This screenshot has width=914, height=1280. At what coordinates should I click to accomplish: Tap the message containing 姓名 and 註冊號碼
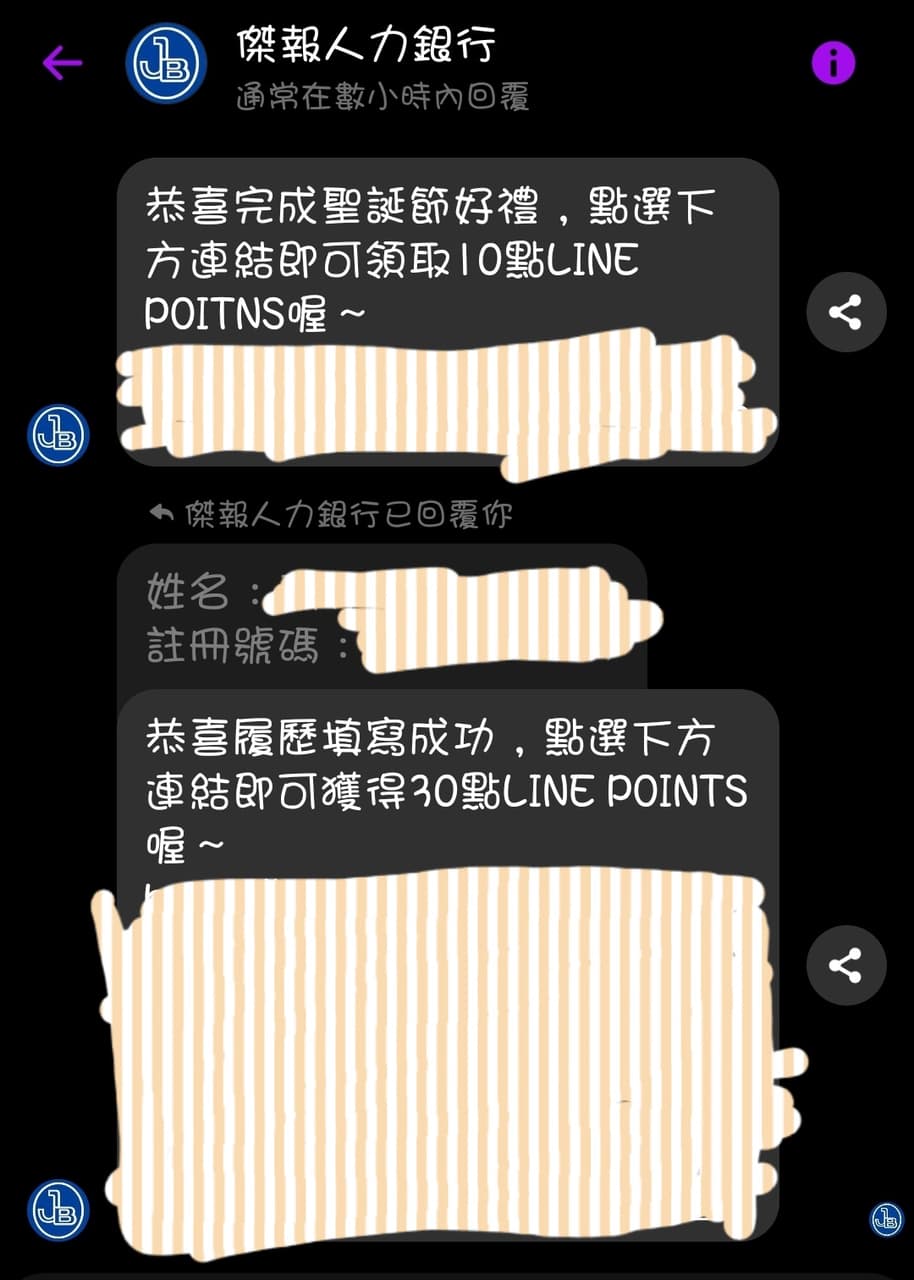(280, 613)
